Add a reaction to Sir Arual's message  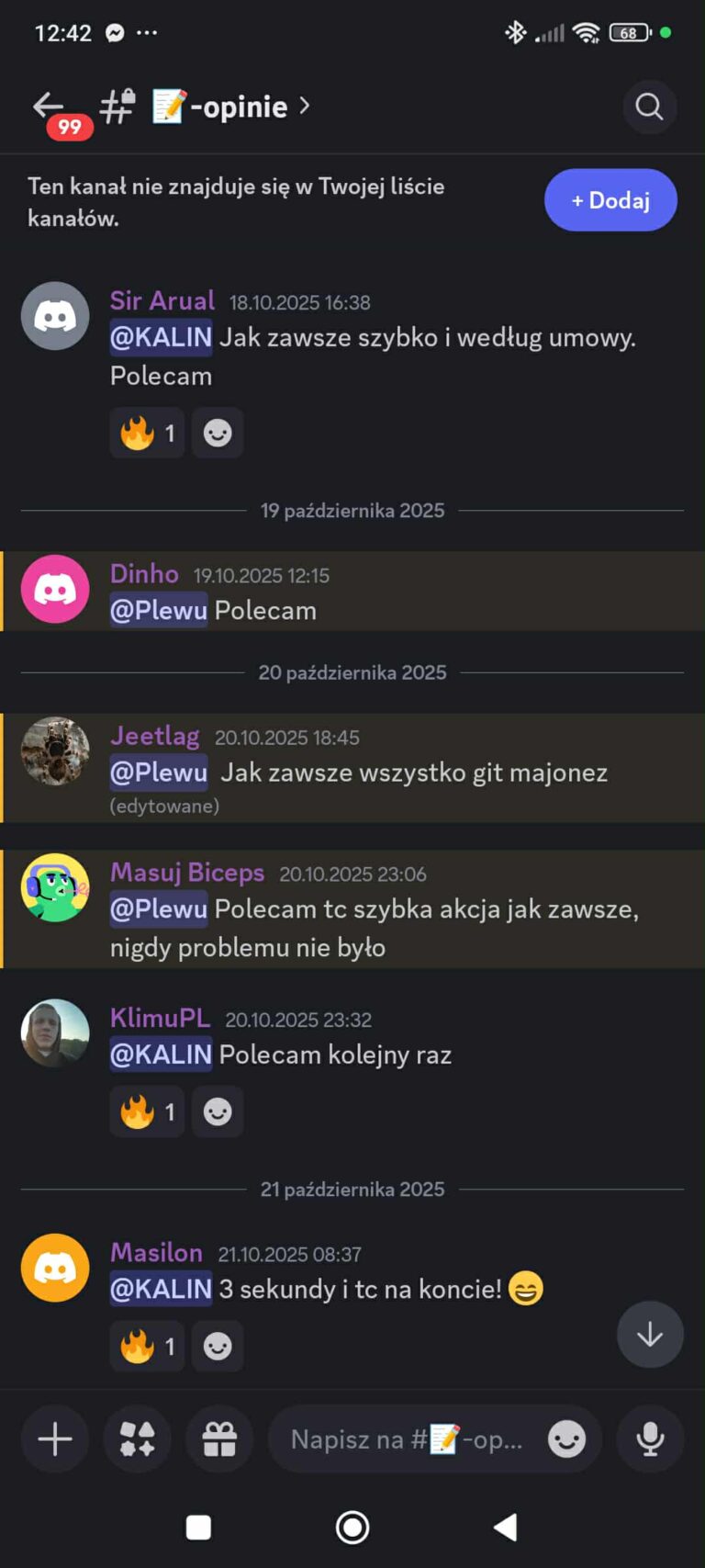218,433
